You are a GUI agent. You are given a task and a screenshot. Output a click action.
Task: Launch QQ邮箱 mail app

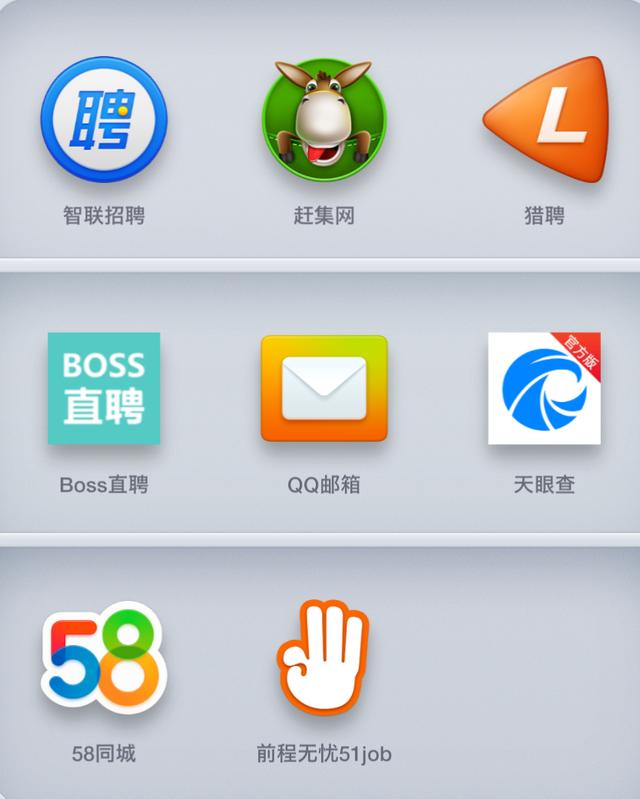(x=323, y=388)
